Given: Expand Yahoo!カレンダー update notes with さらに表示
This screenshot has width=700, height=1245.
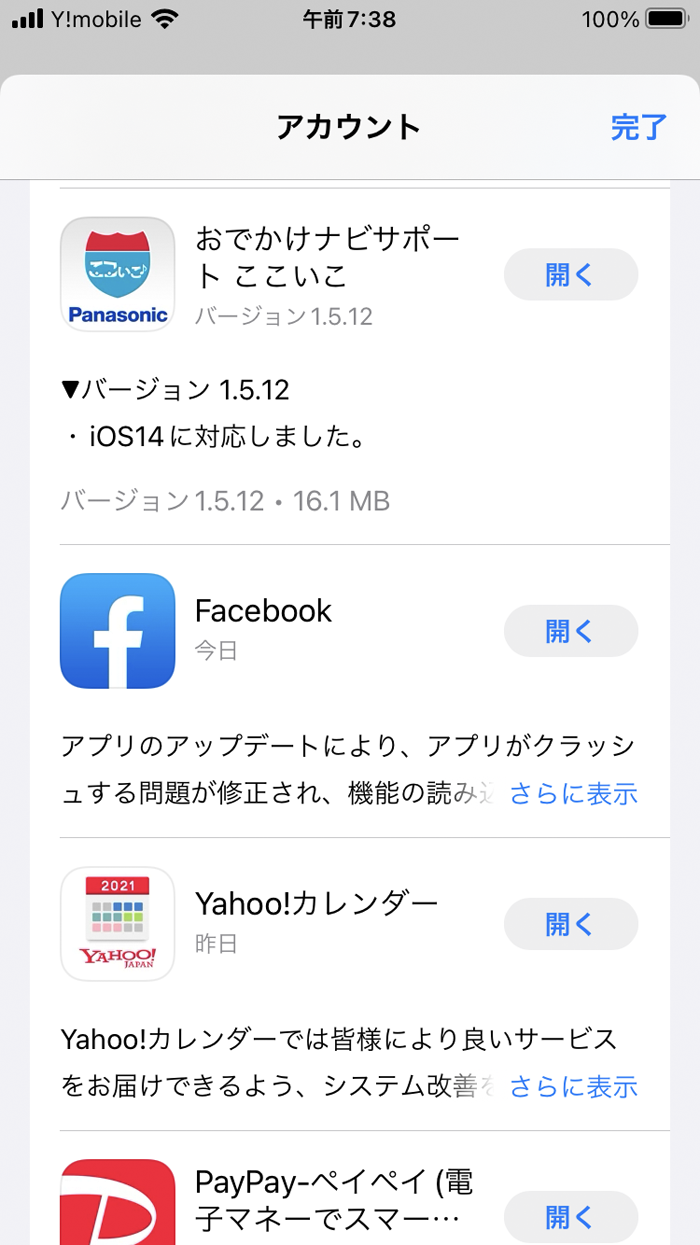Looking at the screenshot, I should (573, 1087).
